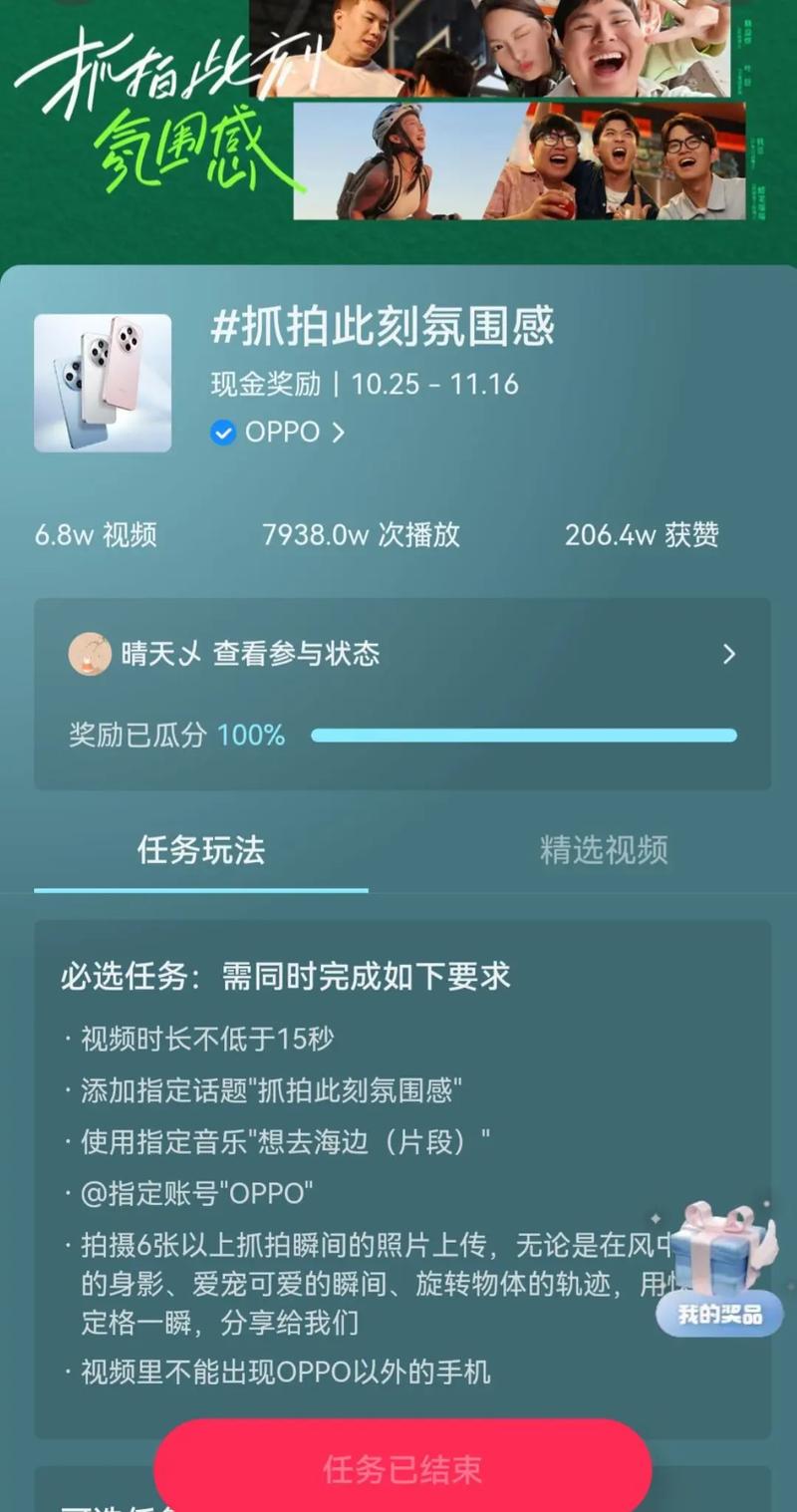Select the 任务玩法 tab

coord(201,850)
